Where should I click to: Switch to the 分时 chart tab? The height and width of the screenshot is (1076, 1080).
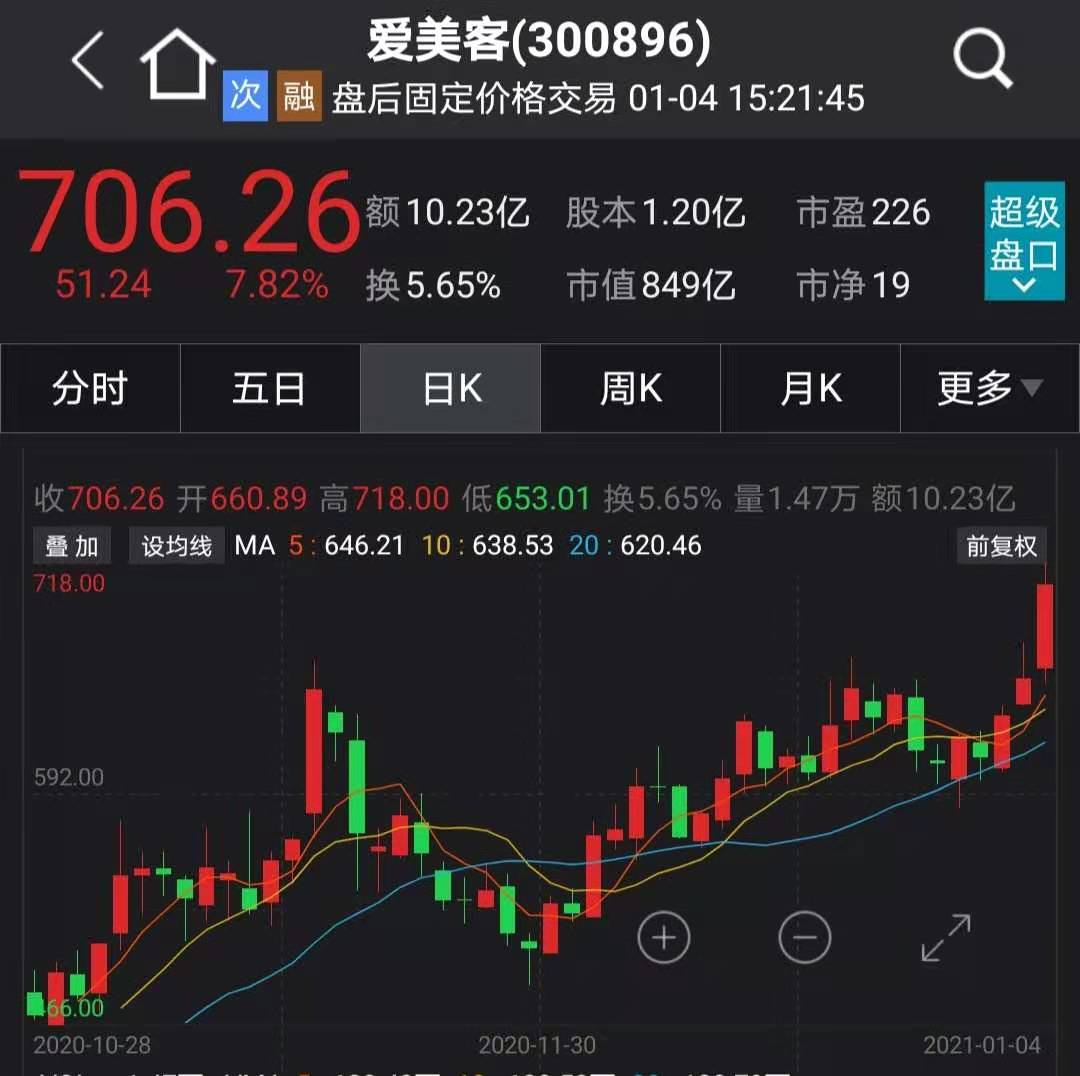coord(90,389)
